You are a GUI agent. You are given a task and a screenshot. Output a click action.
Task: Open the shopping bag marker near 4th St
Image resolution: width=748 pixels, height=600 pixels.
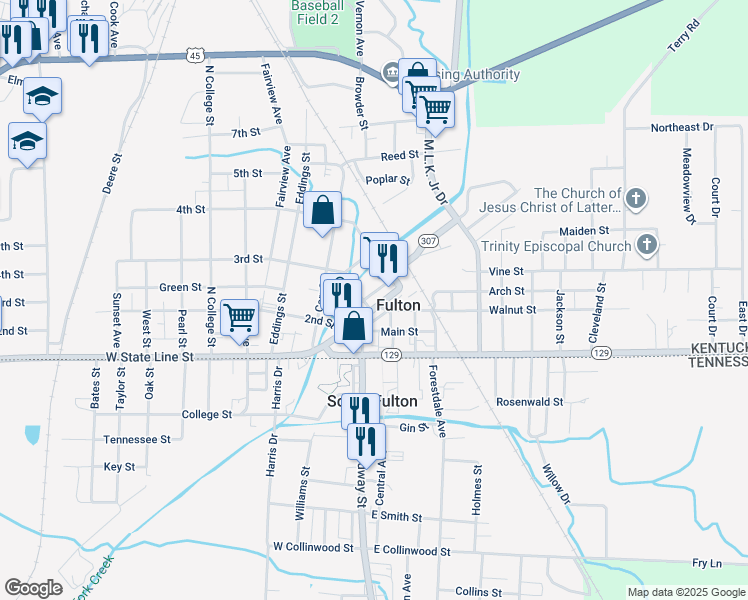[x=322, y=211]
